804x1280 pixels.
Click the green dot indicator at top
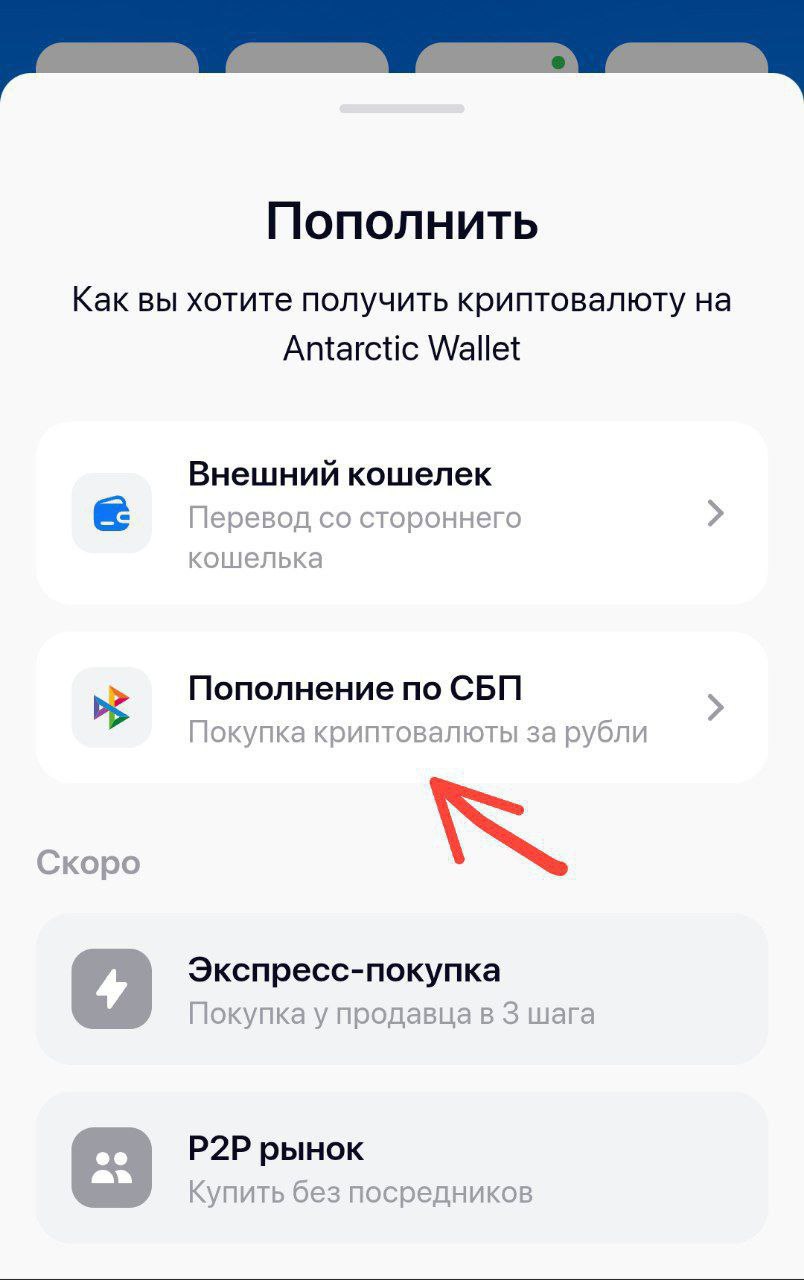(x=556, y=60)
